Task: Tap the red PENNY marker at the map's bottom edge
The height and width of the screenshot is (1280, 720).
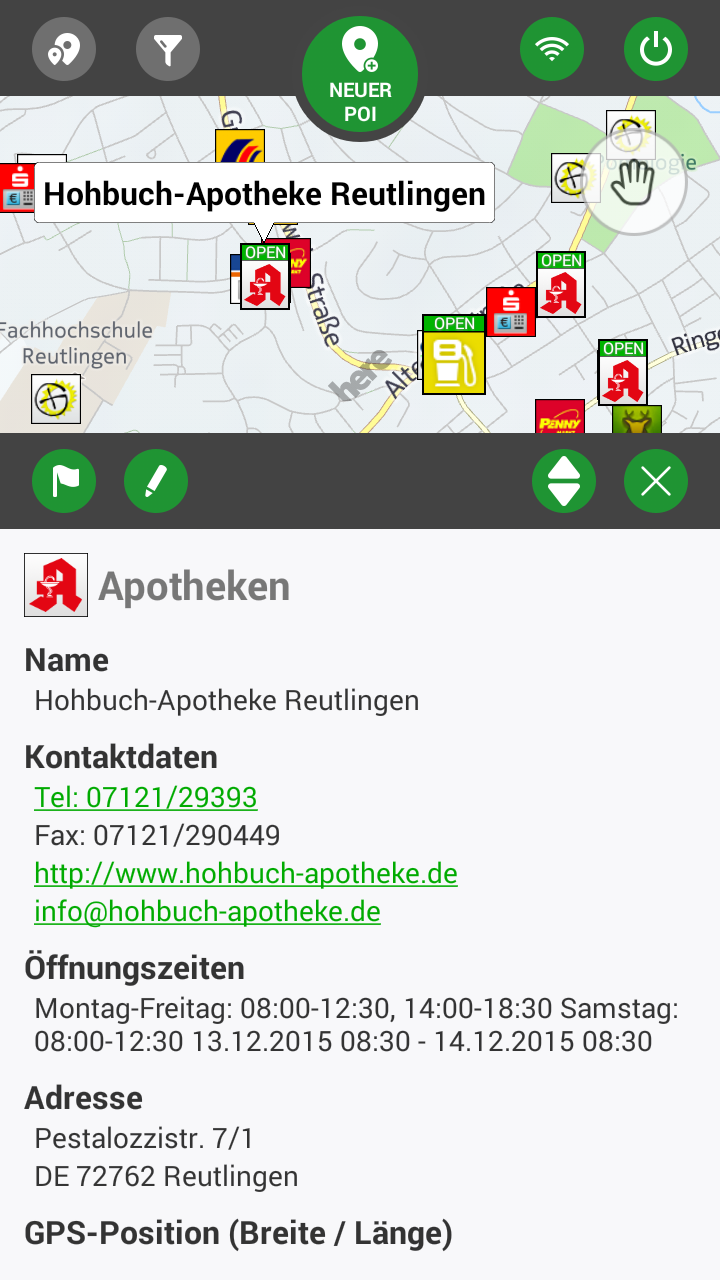Action: (559, 417)
